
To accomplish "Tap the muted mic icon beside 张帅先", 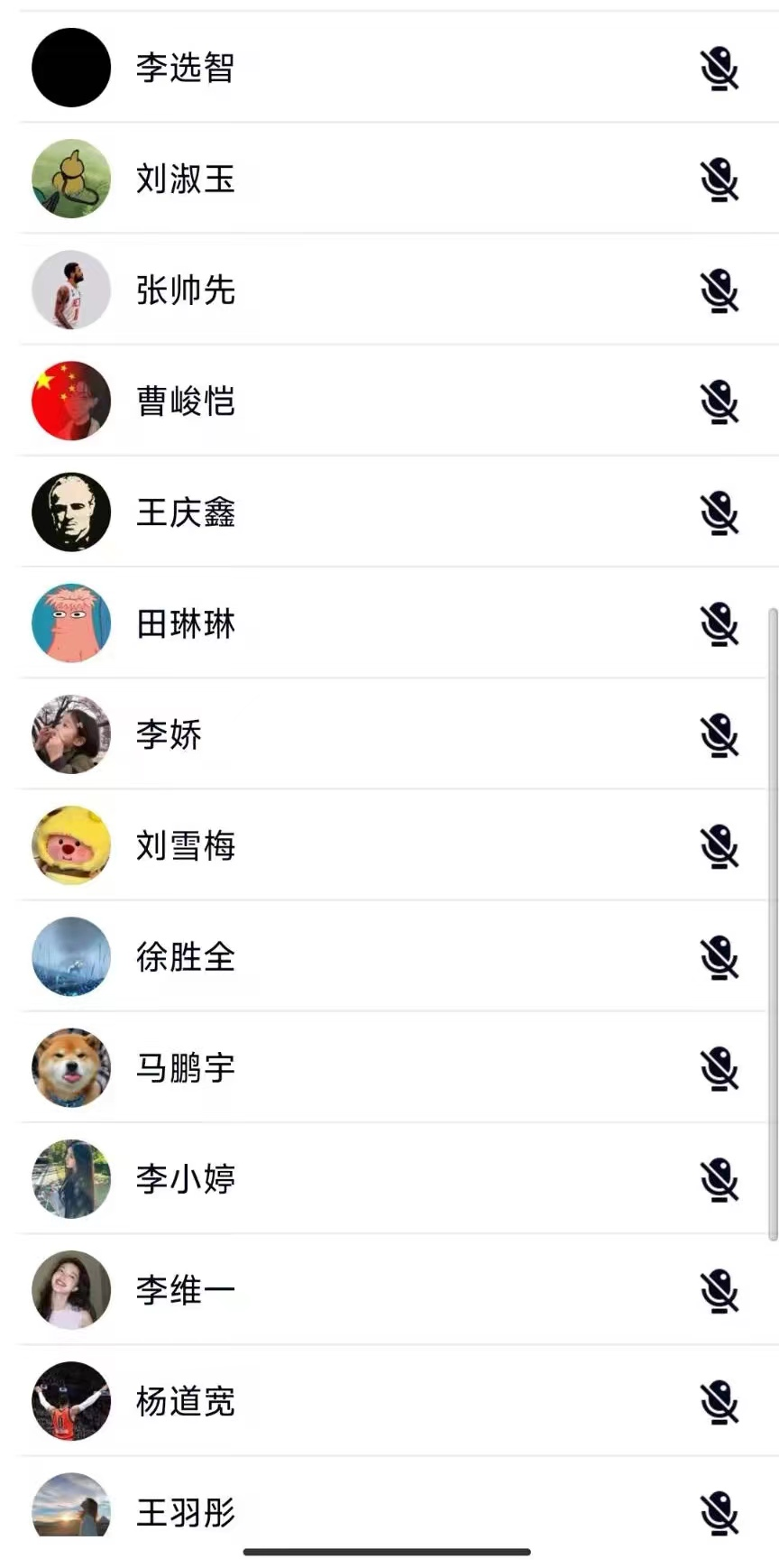I will [x=719, y=291].
